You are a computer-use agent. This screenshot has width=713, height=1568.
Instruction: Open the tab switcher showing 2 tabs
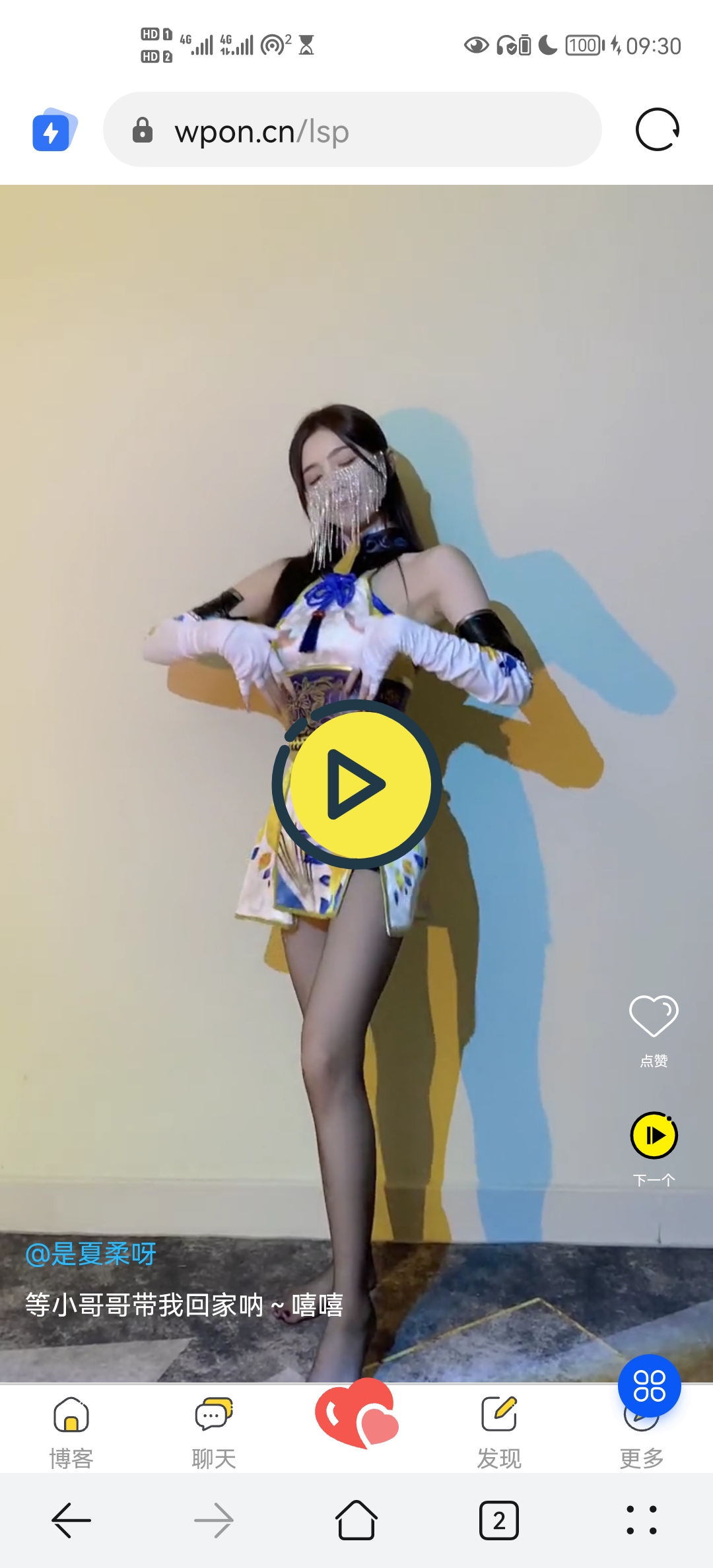click(x=499, y=1520)
